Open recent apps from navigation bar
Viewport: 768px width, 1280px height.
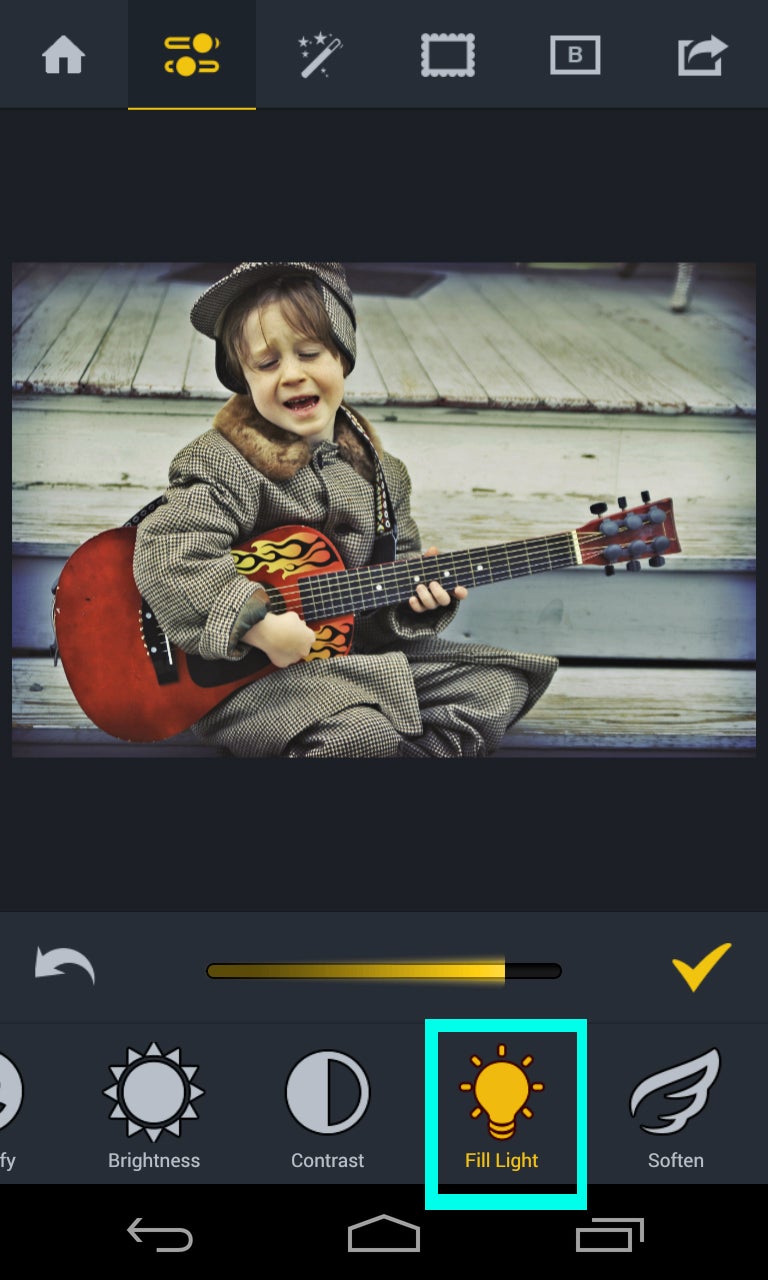pos(608,1235)
